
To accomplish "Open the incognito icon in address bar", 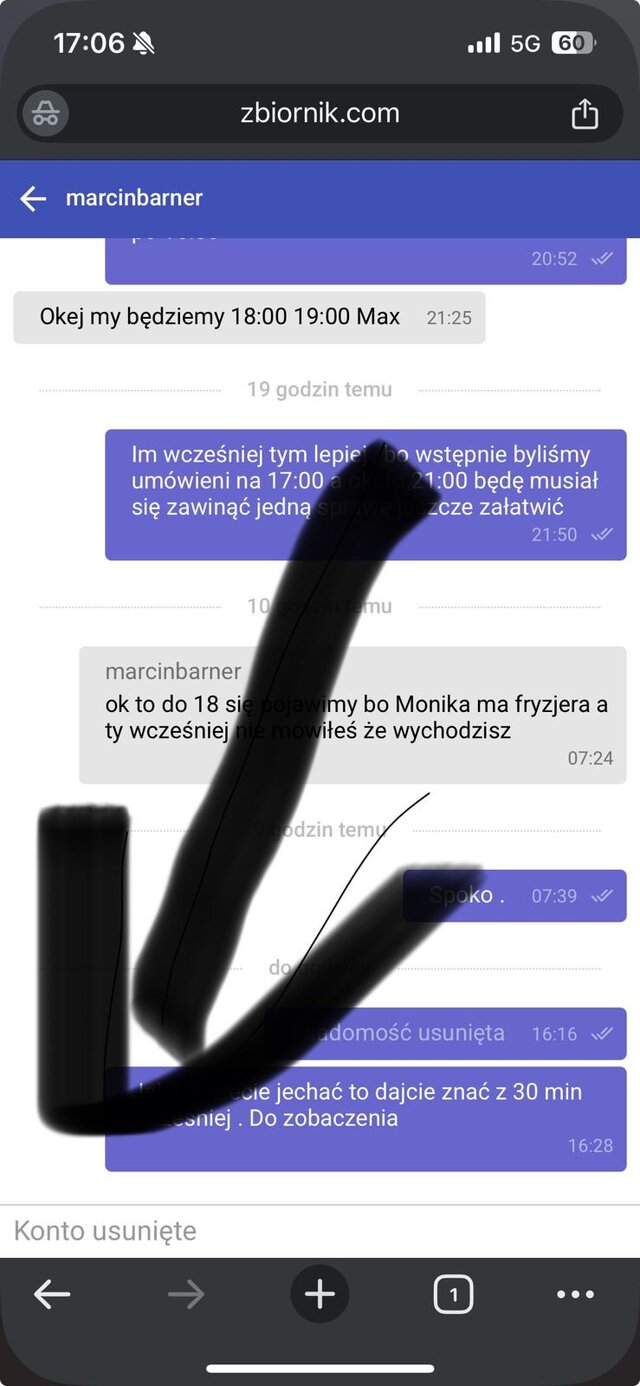I will (x=45, y=113).
